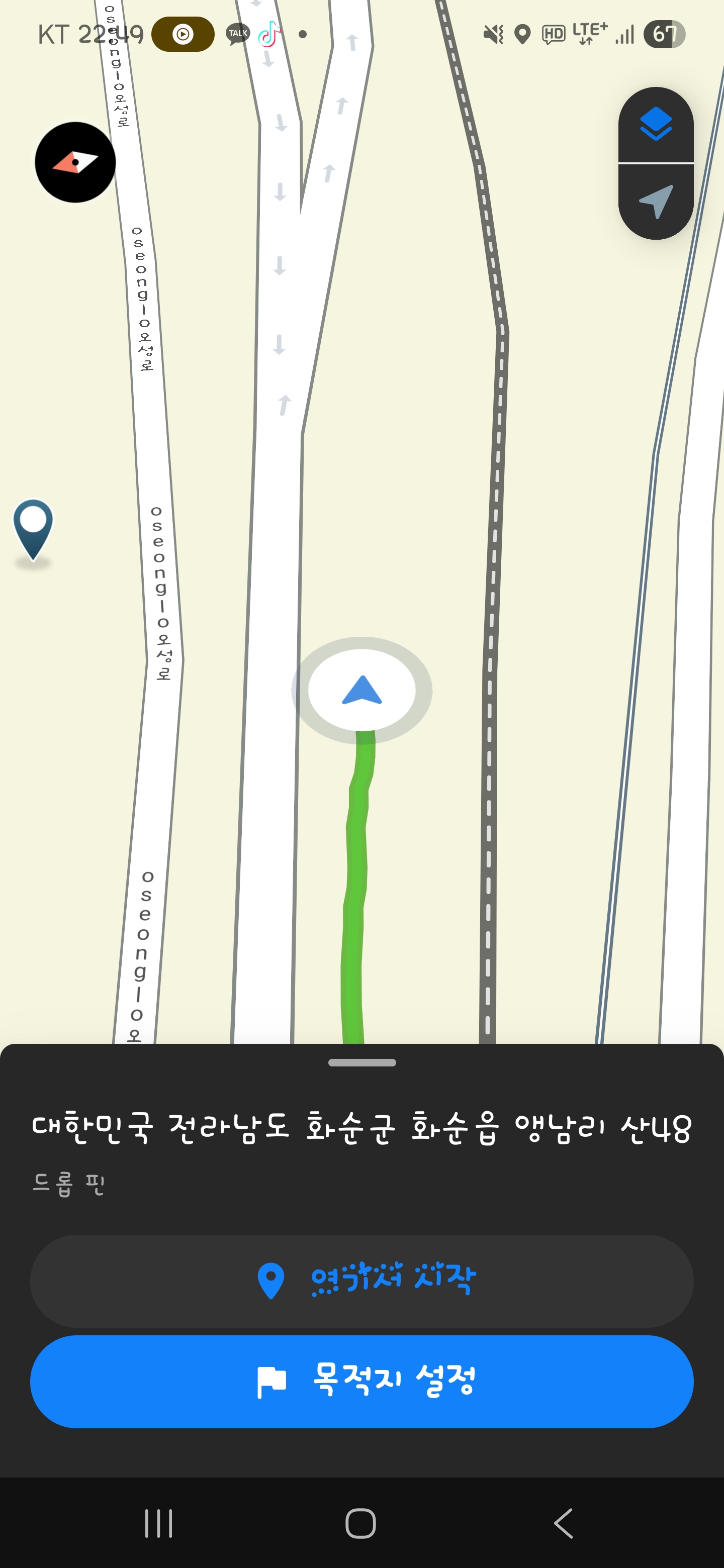Tap the bottom sheet drag handle
Viewport: 724px width, 1568px height.
361,1063
